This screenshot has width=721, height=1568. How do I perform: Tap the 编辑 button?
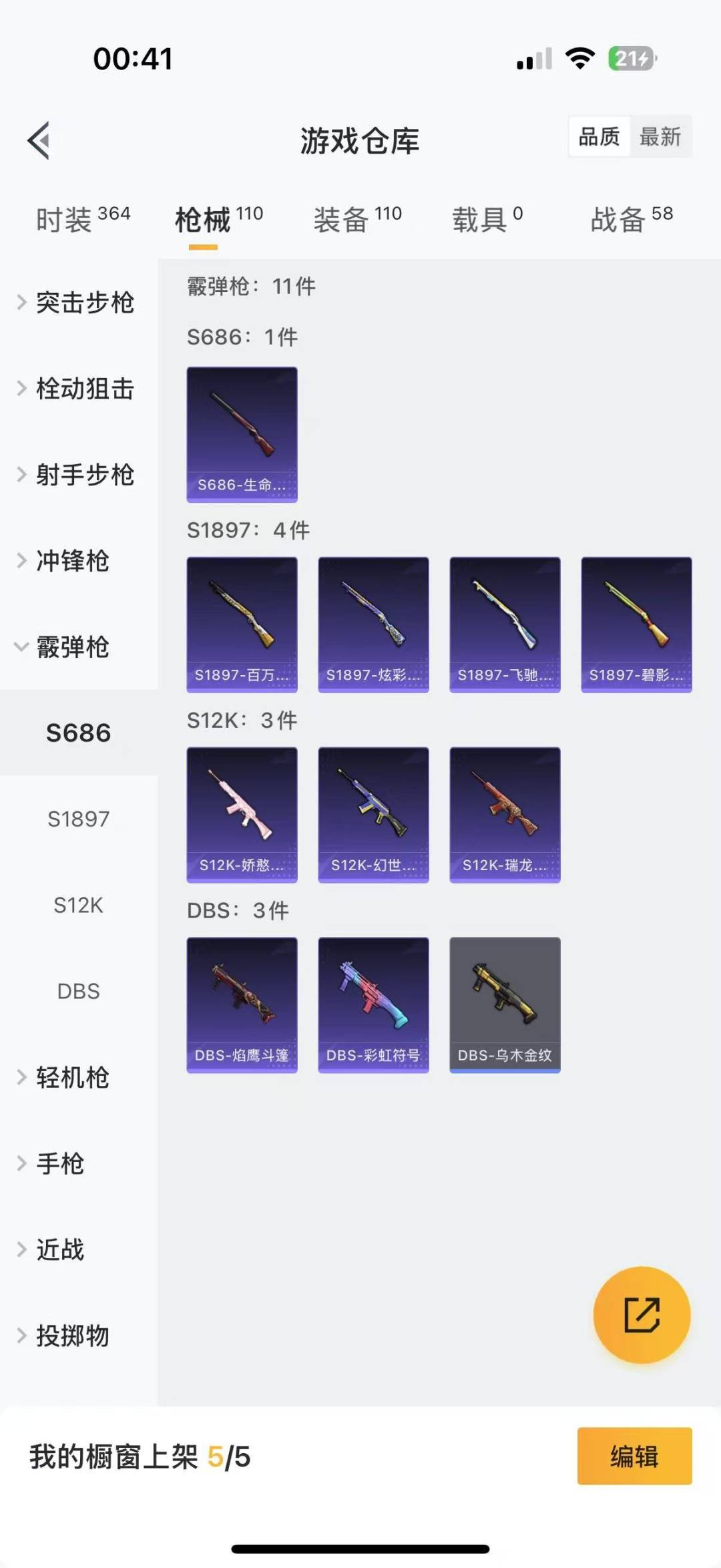(634, 1456)
